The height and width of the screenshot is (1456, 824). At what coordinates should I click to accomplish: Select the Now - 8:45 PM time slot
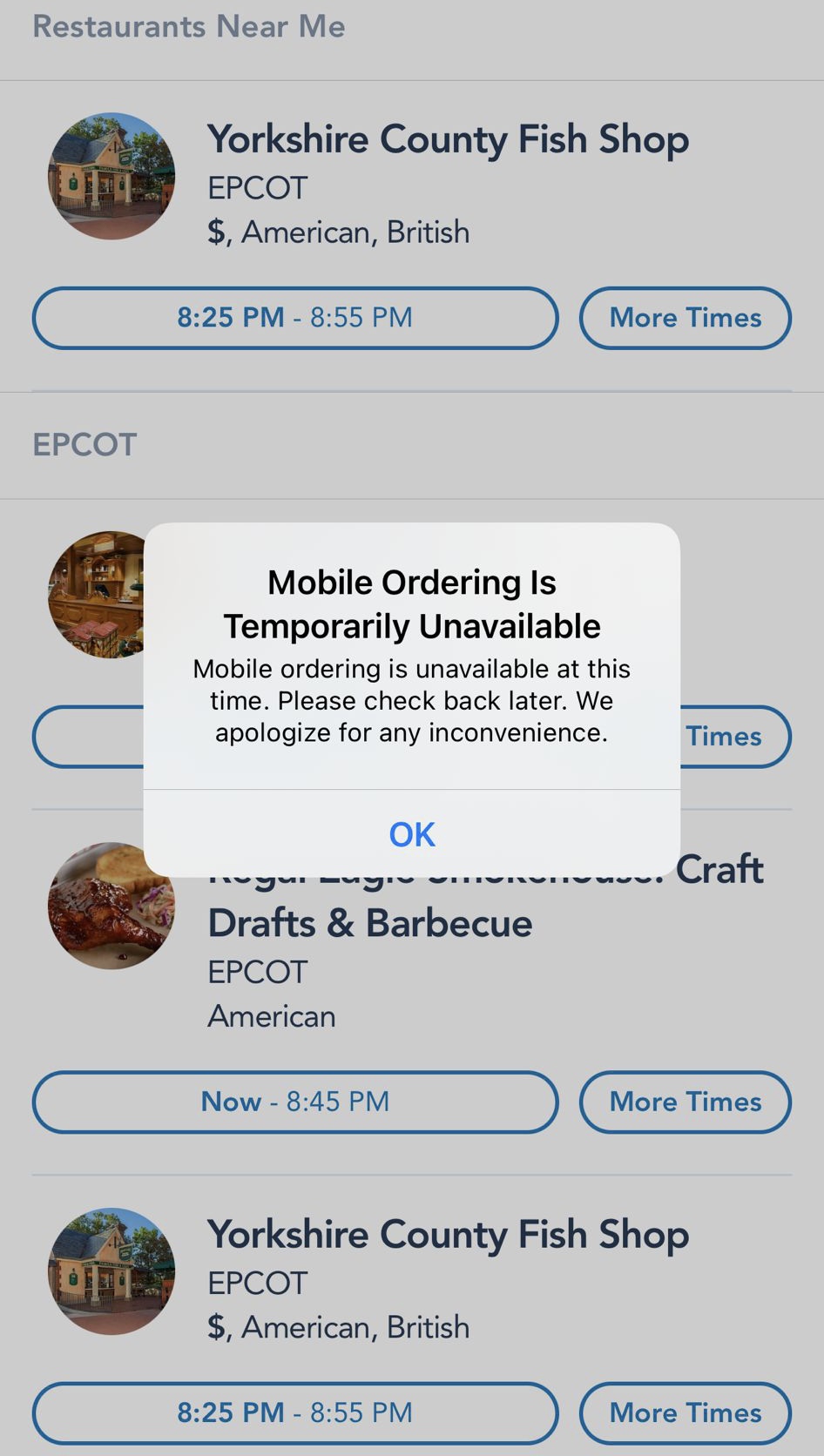pyautogui.click(x=294, y=1102)
